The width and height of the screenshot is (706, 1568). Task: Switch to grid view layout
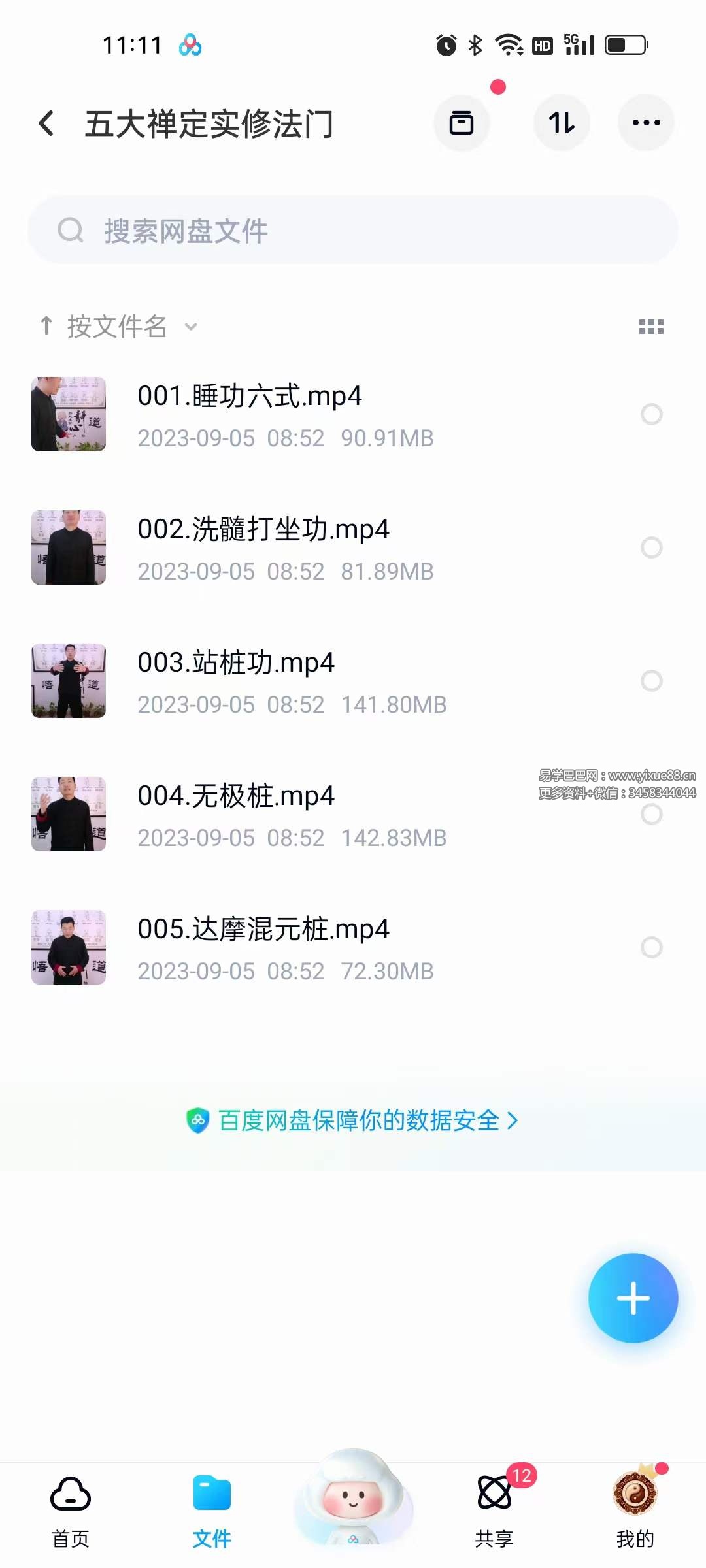(x=650, y=327)
